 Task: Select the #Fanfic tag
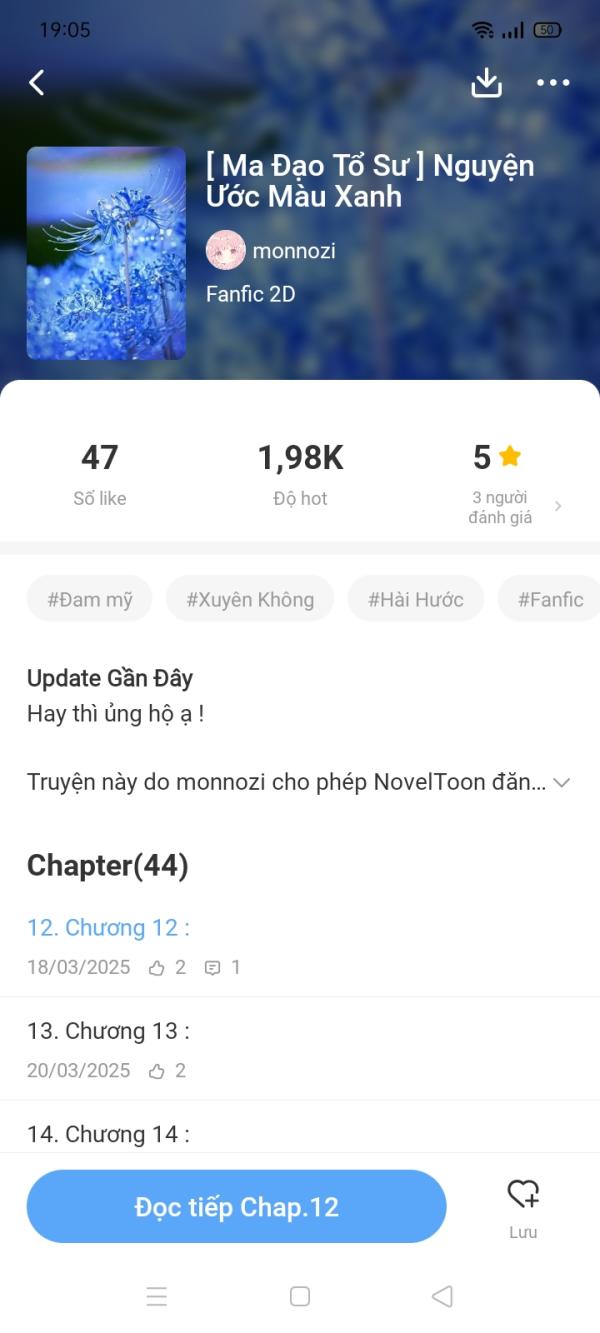pyautogui.click(x=550, y=599)
